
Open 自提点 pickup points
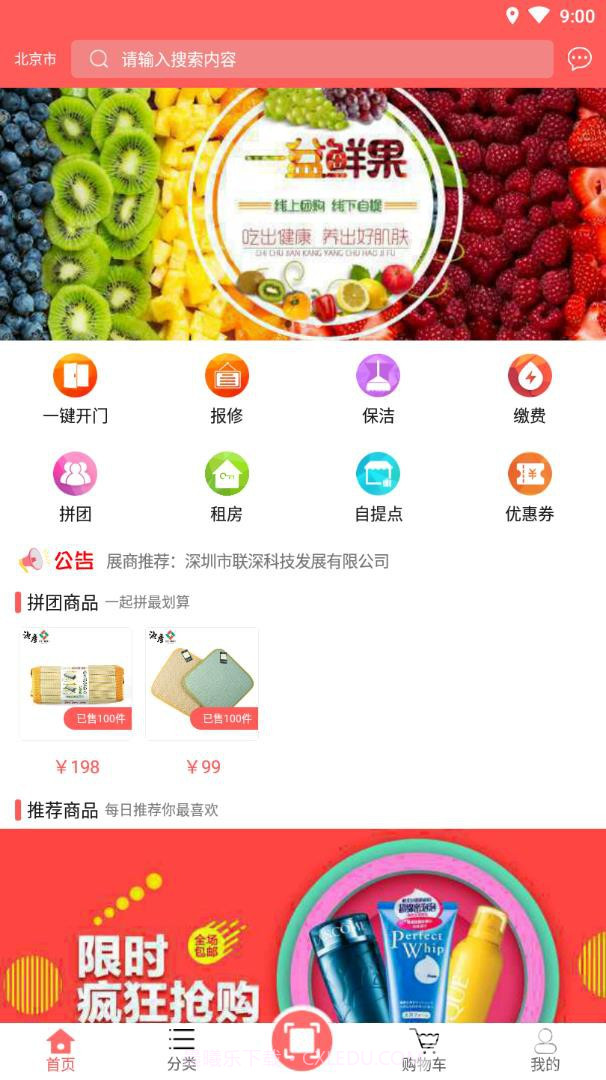point(378,487)
